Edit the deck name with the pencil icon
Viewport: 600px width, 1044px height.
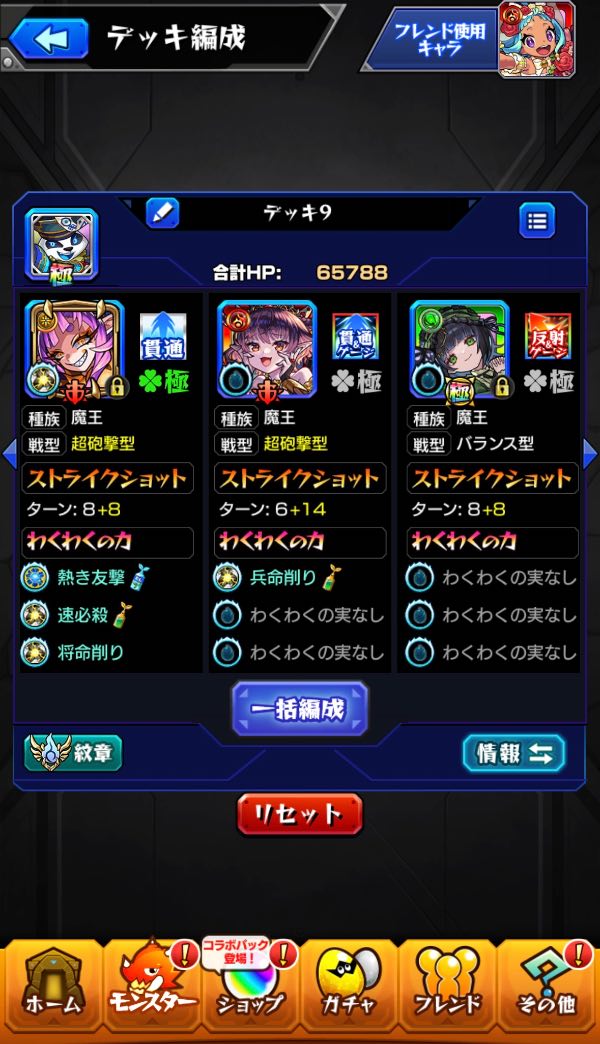(x=162, y=213)
